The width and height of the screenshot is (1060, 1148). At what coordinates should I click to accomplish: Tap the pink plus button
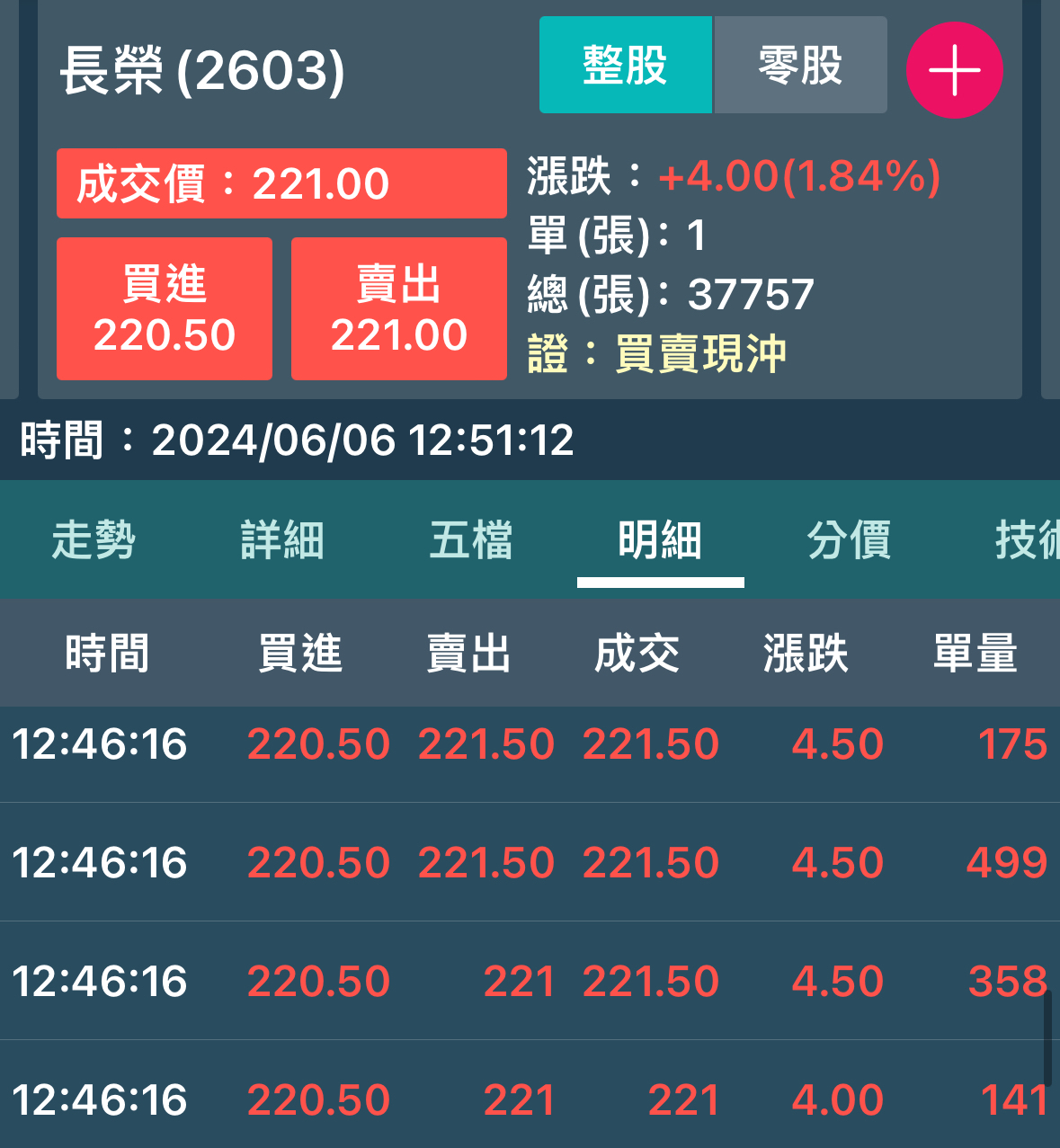coord(954,70)
